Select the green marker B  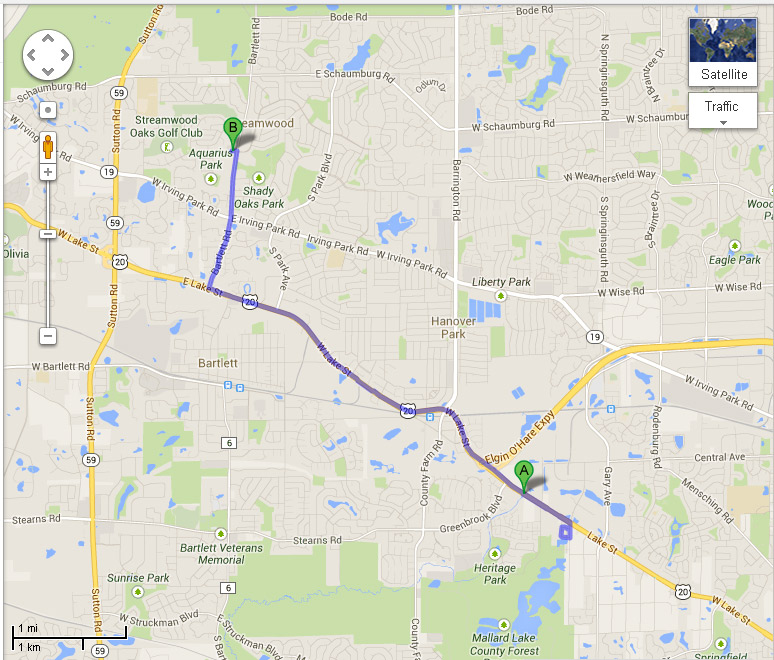233,130
